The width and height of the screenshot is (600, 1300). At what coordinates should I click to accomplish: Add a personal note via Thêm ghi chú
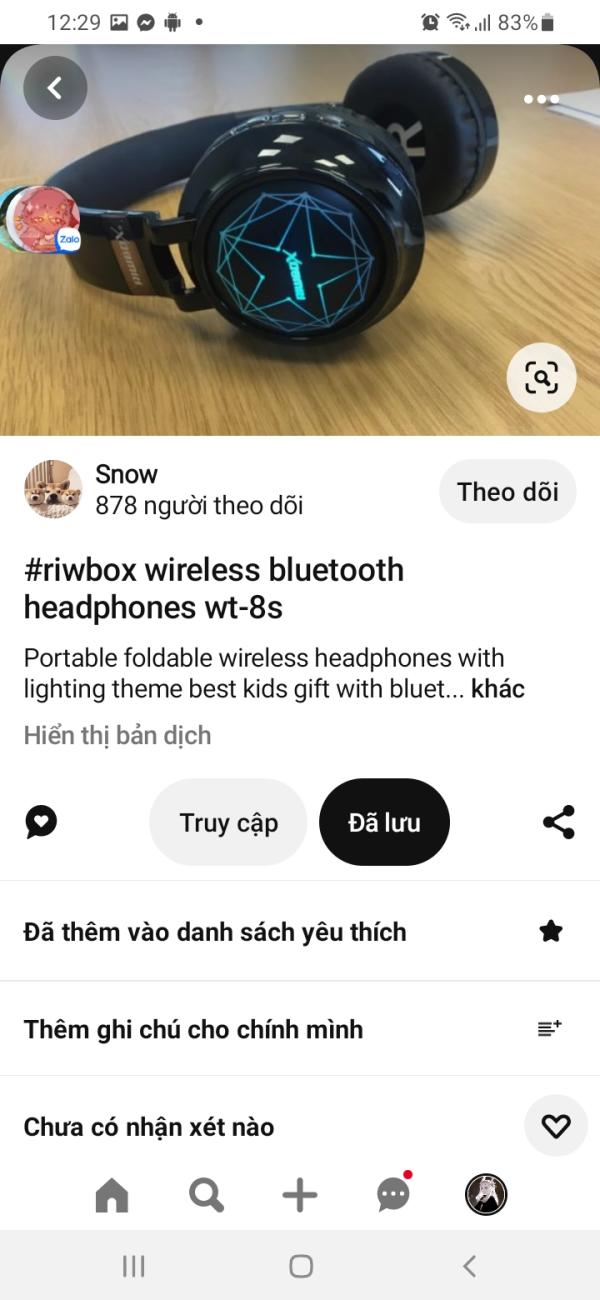pos(549,1029)
